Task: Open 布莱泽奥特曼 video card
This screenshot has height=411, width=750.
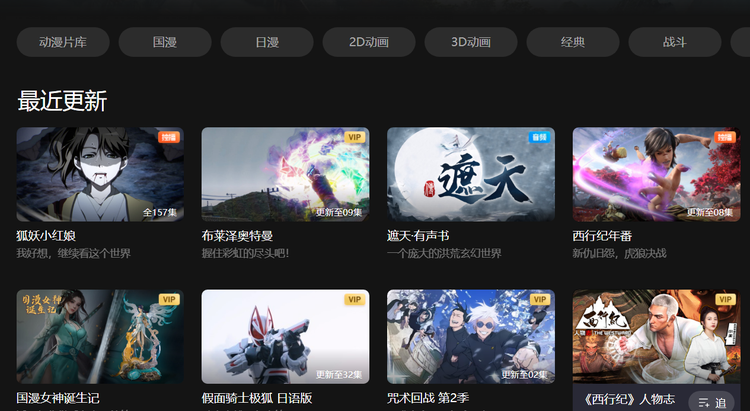Action: point(285,175)
